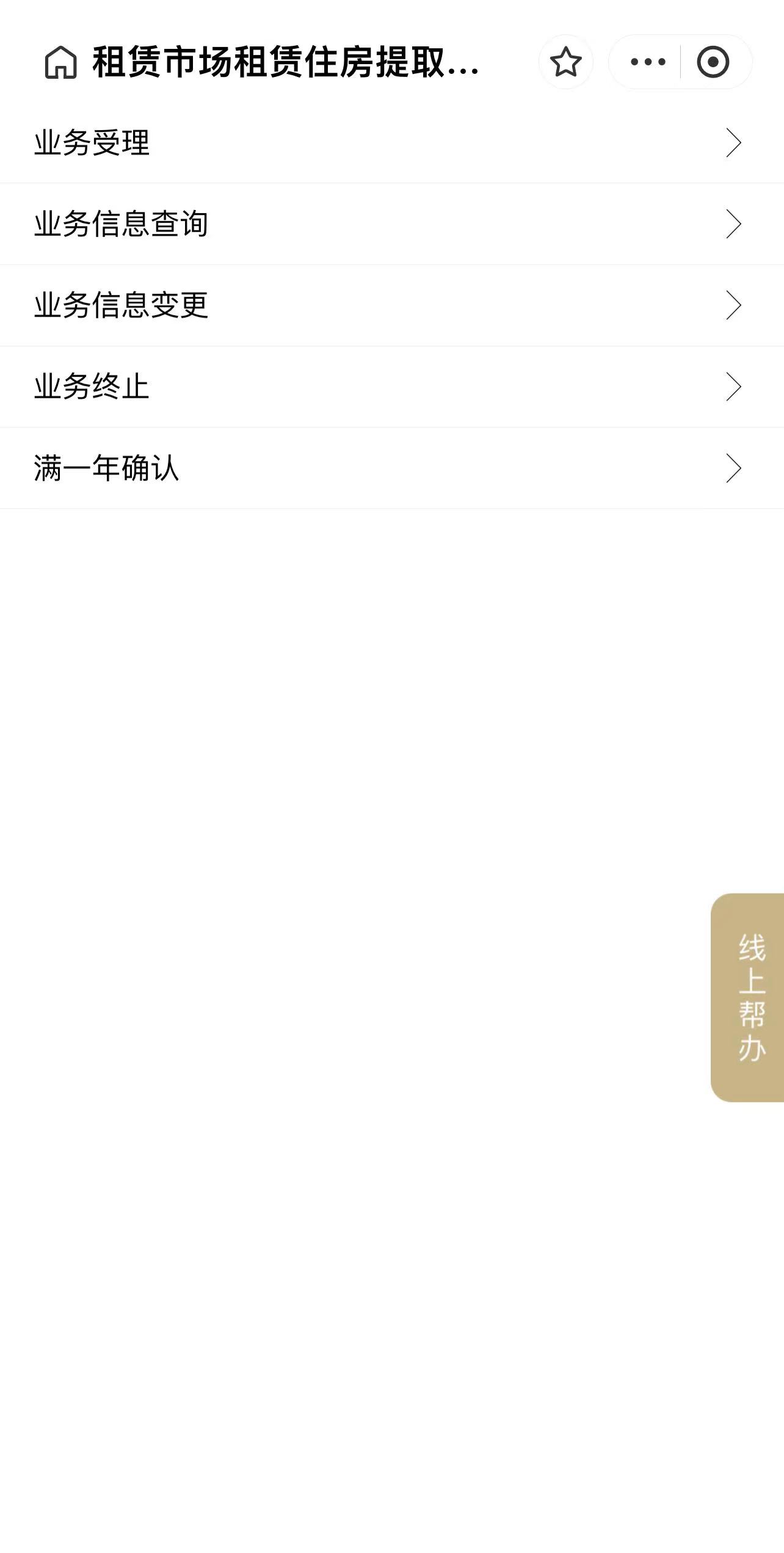The height and width of the screenshot is (1553, 784).
Task: Close the mini program via the circle button
Action: (713, 62)
